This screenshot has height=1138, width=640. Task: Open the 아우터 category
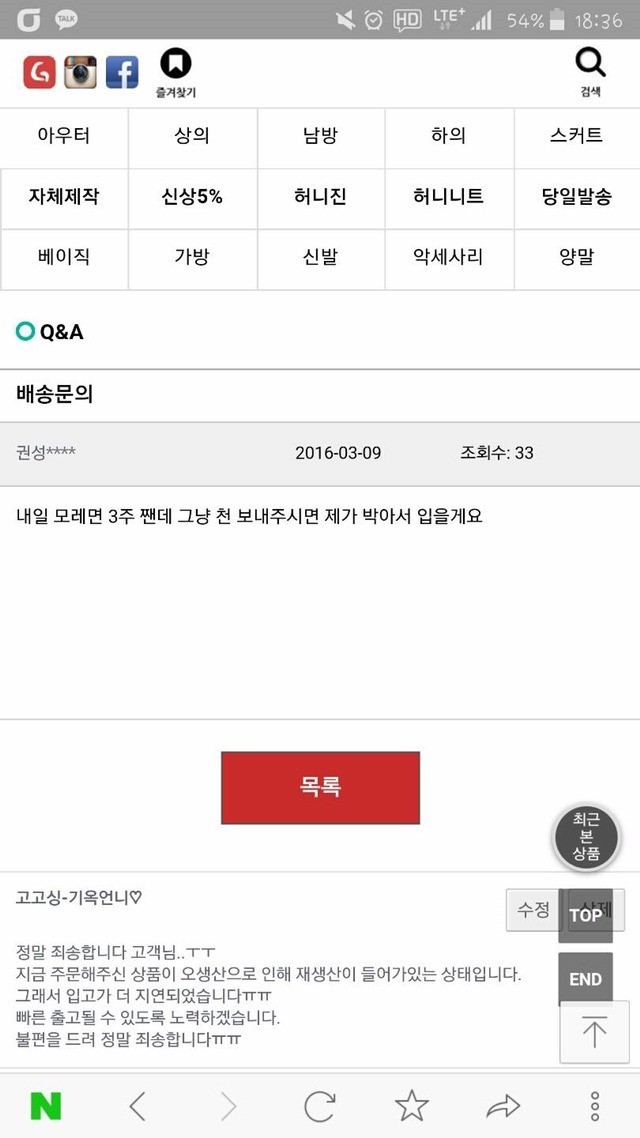tap(64, 136)
